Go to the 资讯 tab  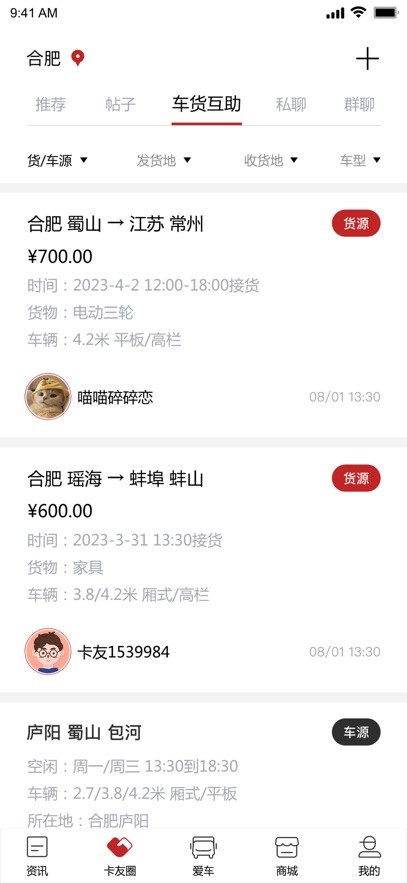(37, 856)
